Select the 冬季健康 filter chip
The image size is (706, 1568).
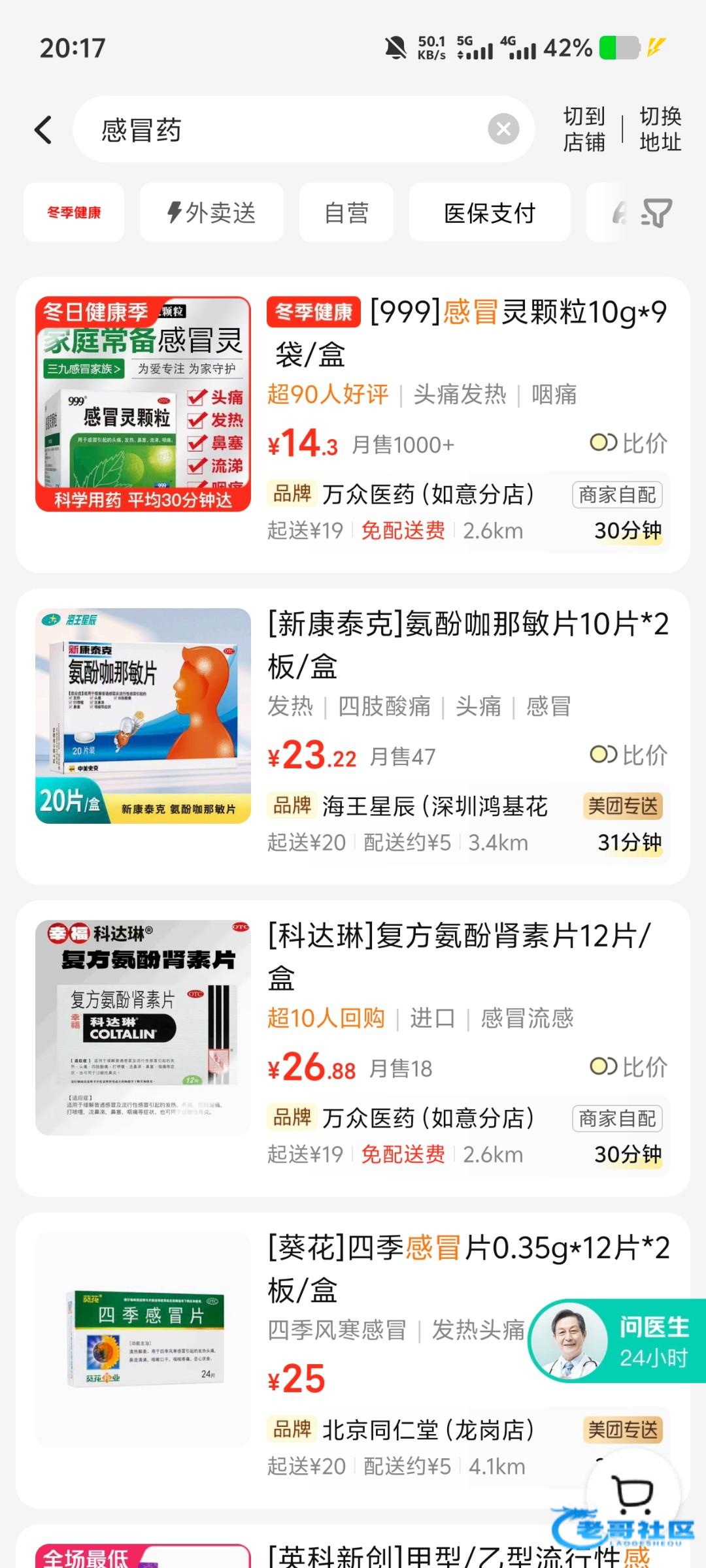click(x=74, y=212)
